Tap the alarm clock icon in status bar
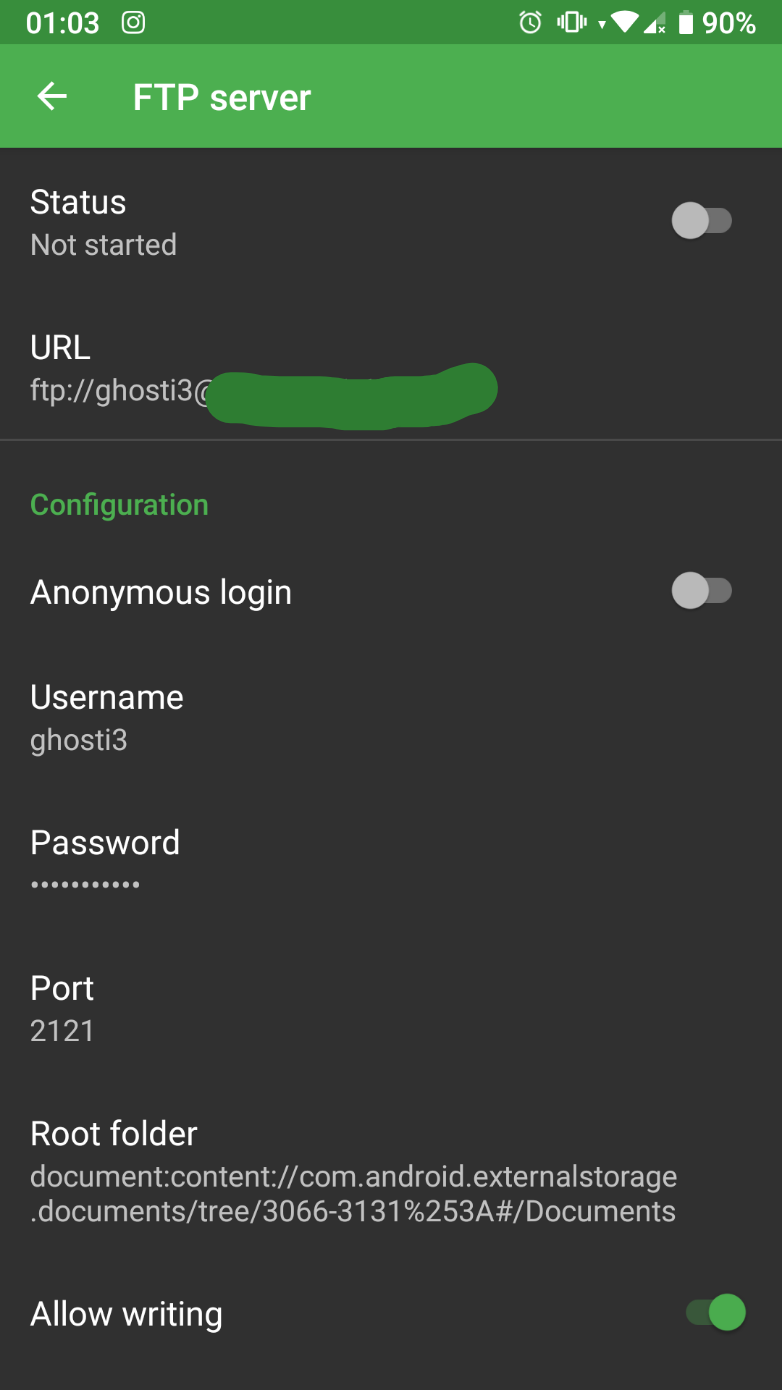782x1390 pixels. click(531, 21)
